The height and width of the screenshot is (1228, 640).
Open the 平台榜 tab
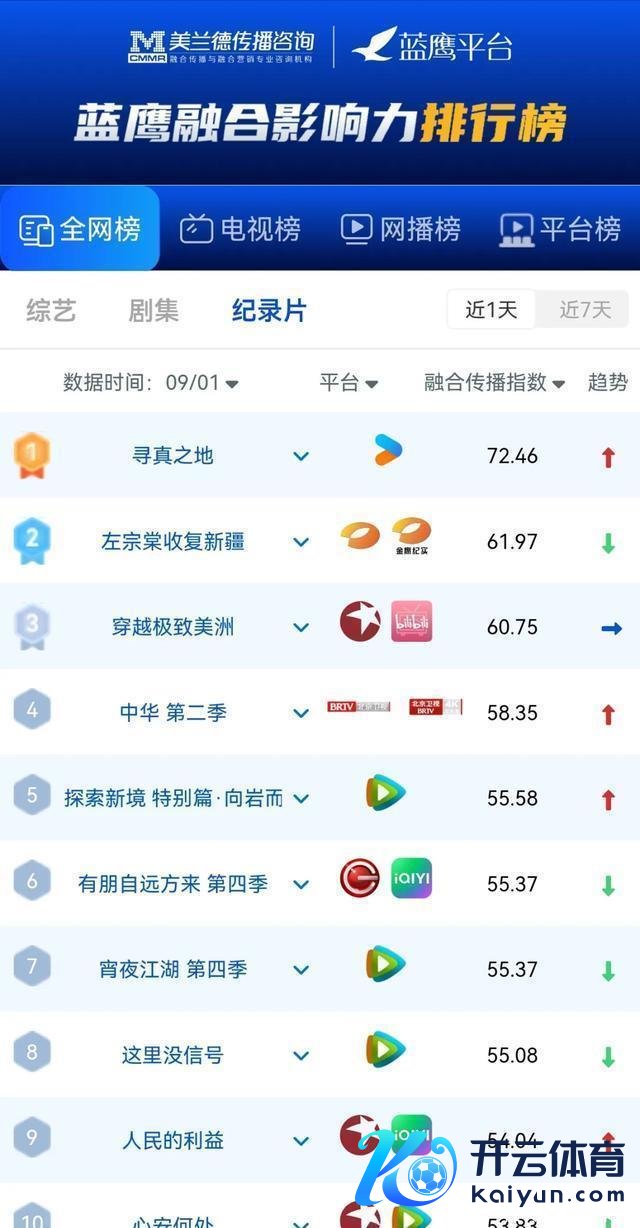pos(560,229)
